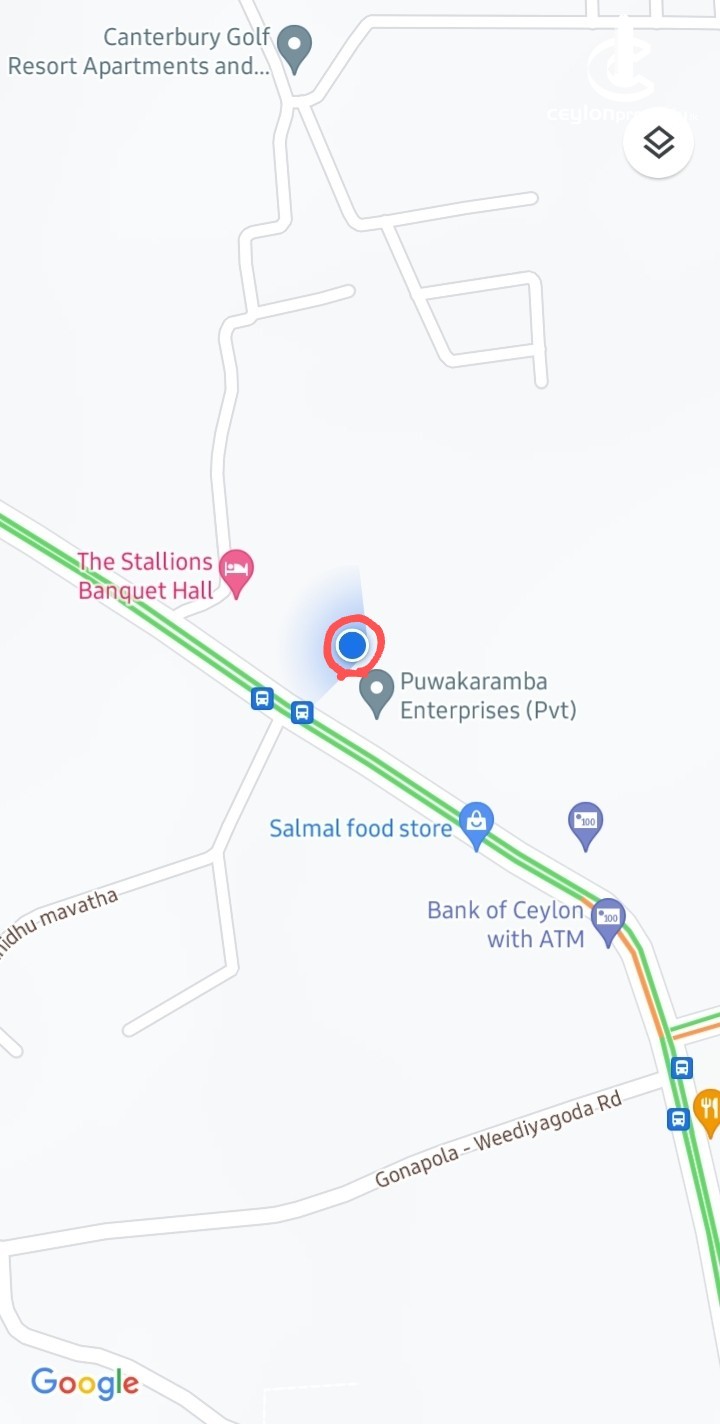
Task: Open the map layers button
Action: [658, 144]
